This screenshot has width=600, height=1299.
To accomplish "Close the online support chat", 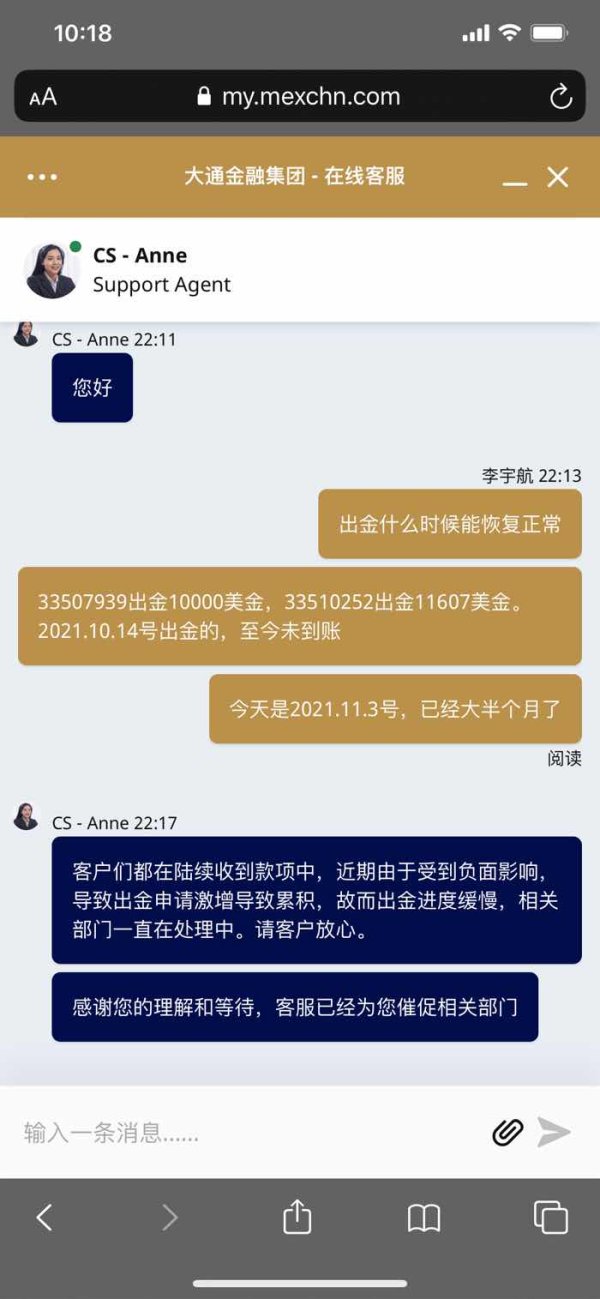I will point(558,177).
